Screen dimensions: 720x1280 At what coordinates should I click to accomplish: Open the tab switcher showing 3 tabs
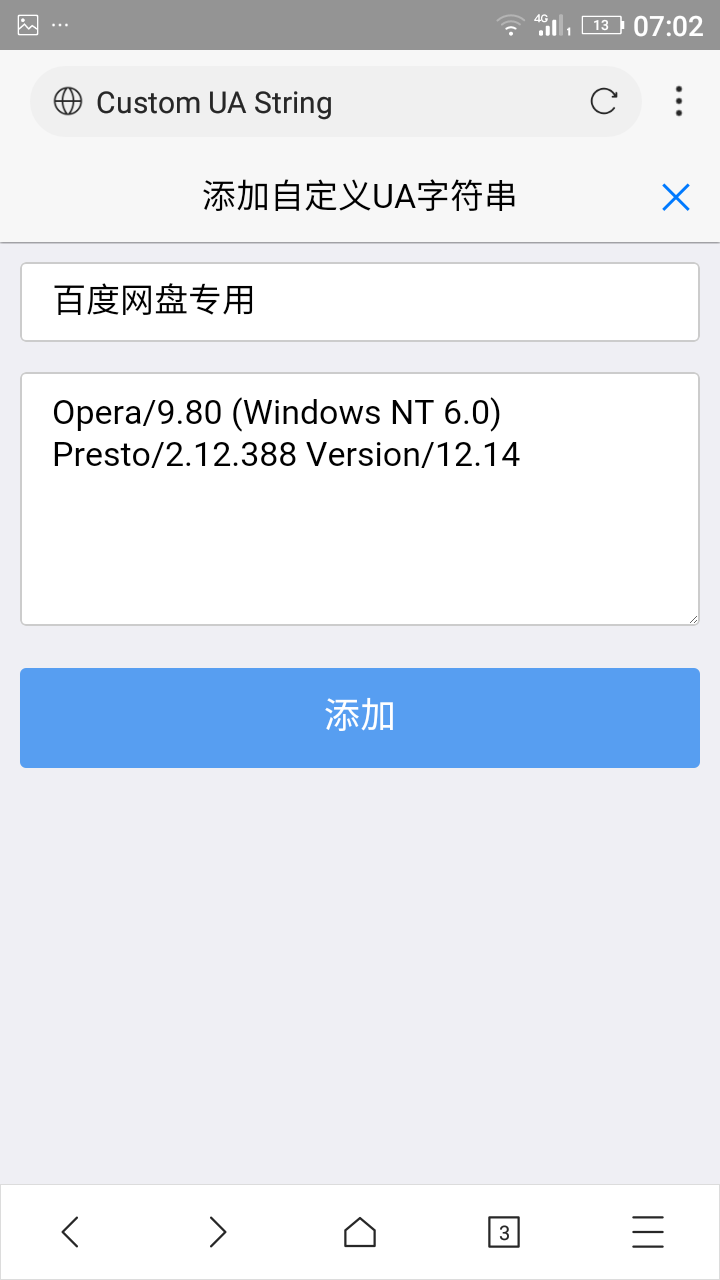504,1232
